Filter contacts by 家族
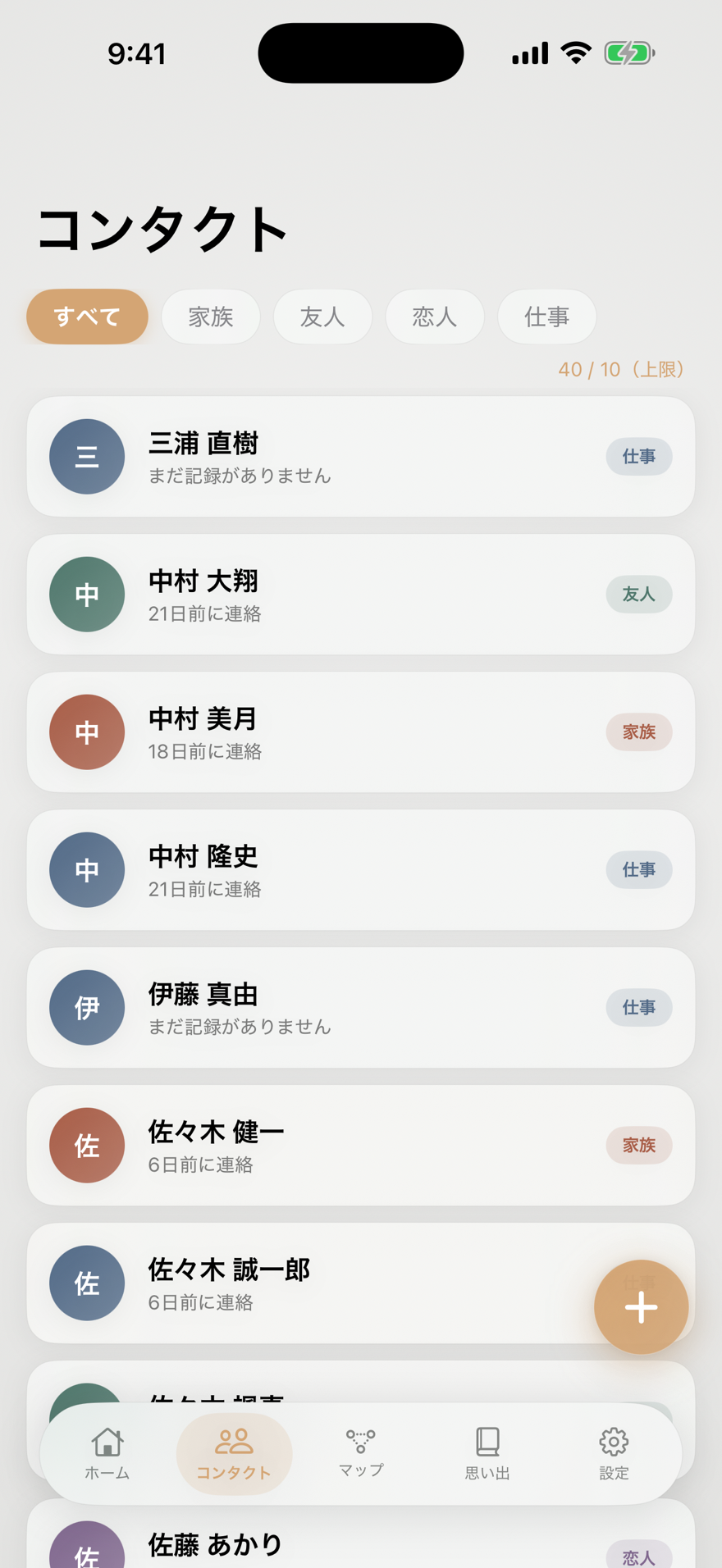This screenshot has width=722, height=1568. coord(211,317)
